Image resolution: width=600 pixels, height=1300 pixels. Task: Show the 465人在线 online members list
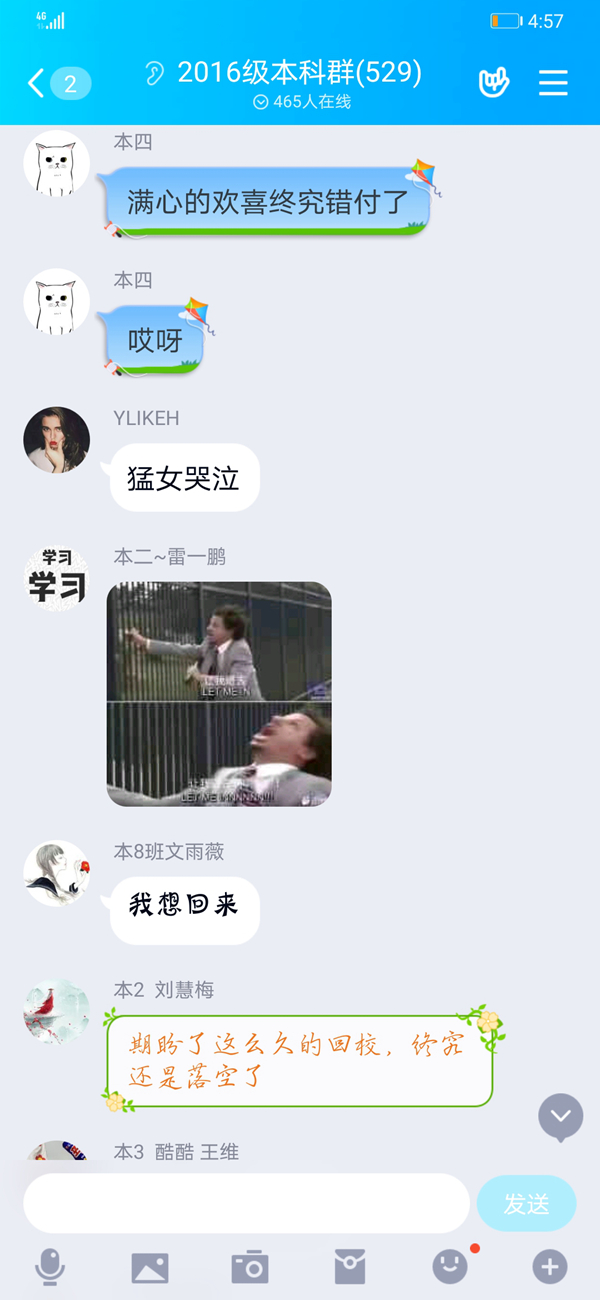pos(302,102)
